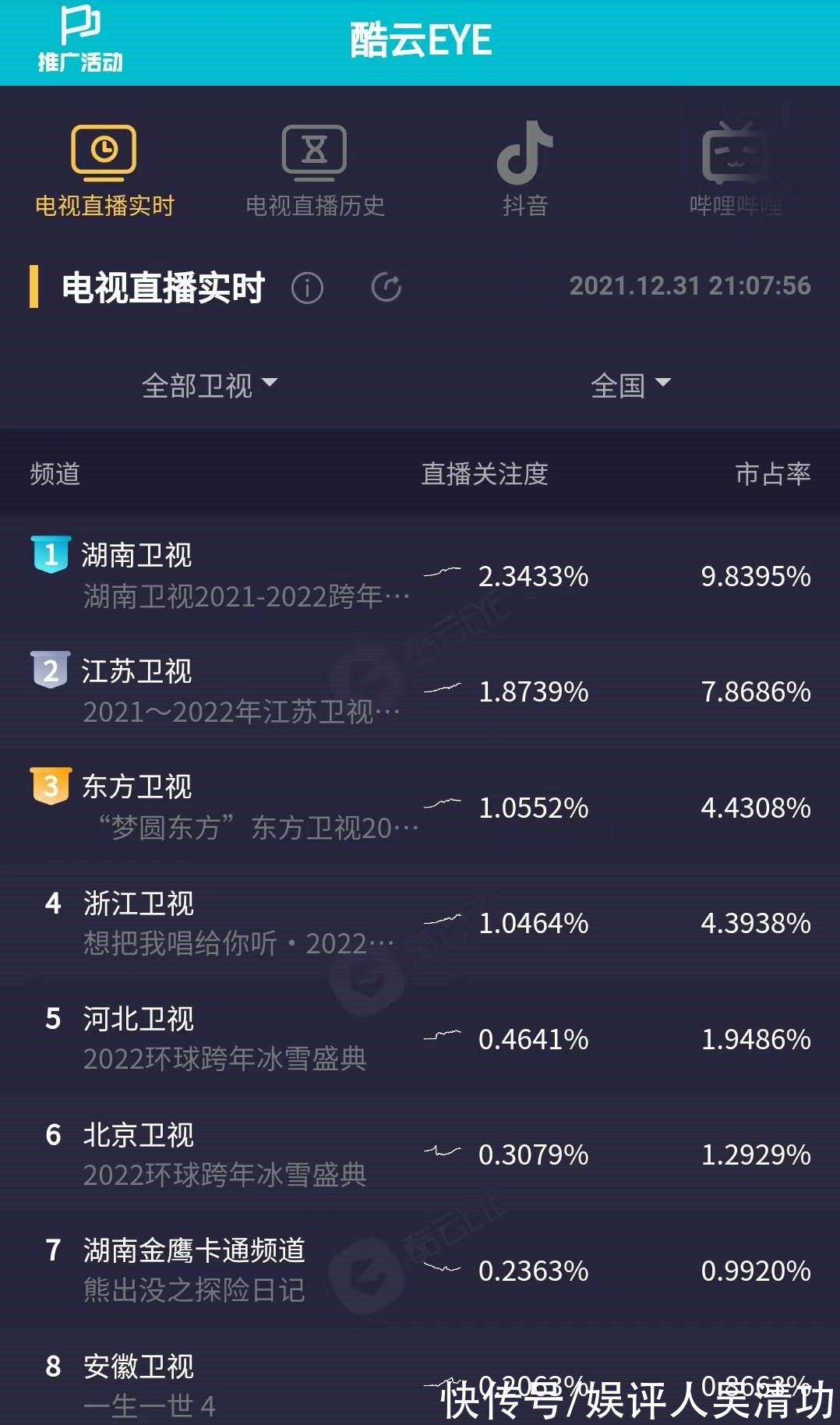Expand the truncated 江苏卫视 program title
The image size is (840, 1425).
(x=242, y=713)
